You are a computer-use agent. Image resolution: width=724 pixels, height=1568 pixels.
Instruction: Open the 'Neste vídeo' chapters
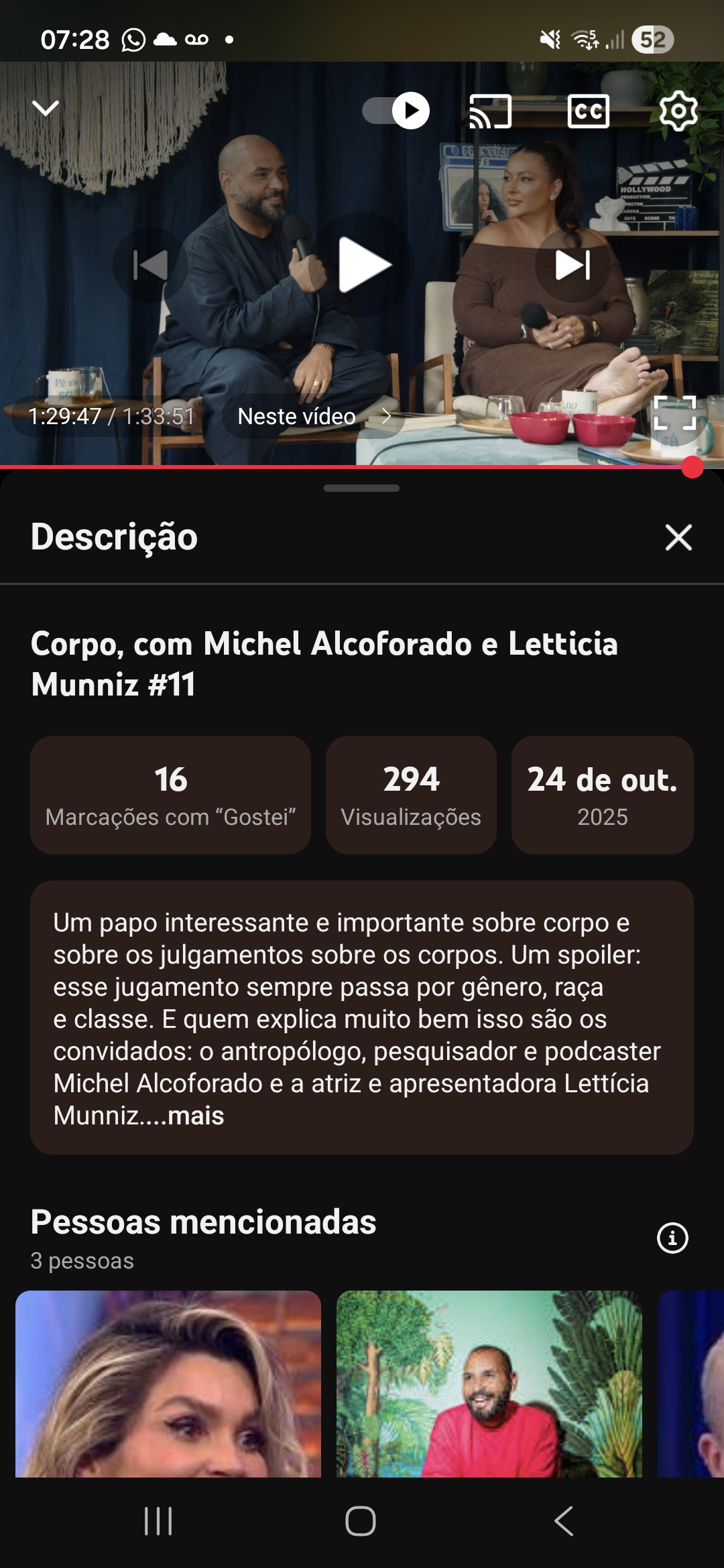tap(313, 416)
